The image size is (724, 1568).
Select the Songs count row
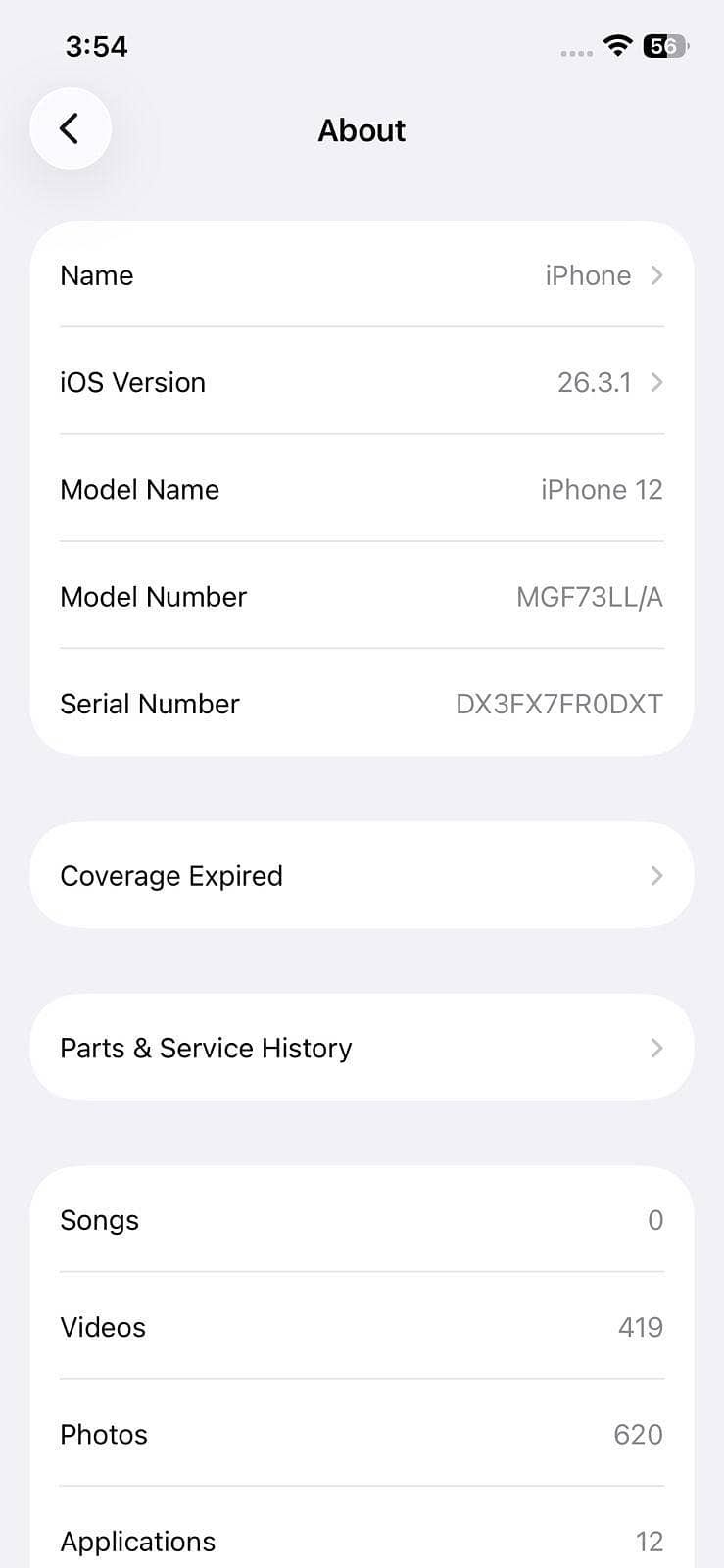point(362,1219)
